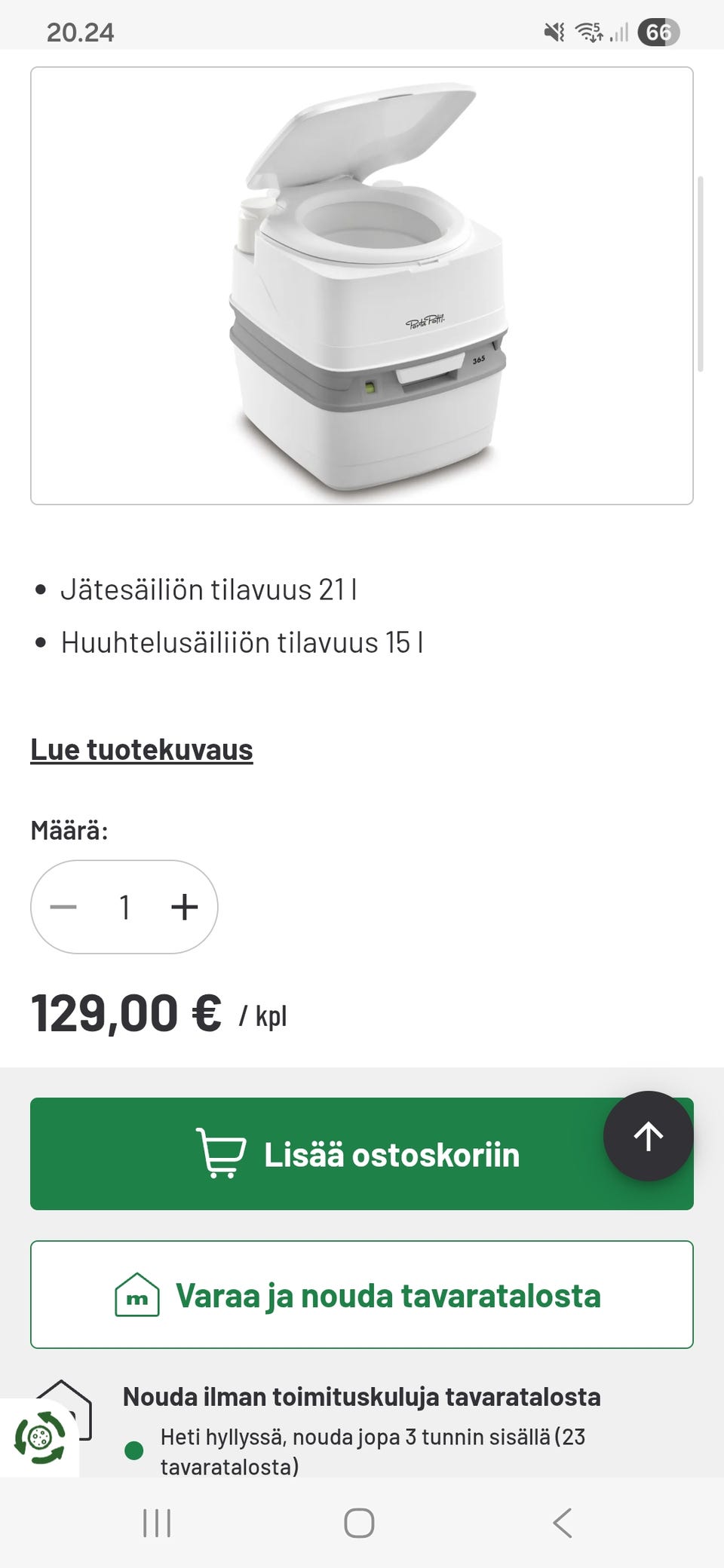Select Varaa ja nouda tavaratalosta
Screen dimensions: 724x1568
[360, 1295]
